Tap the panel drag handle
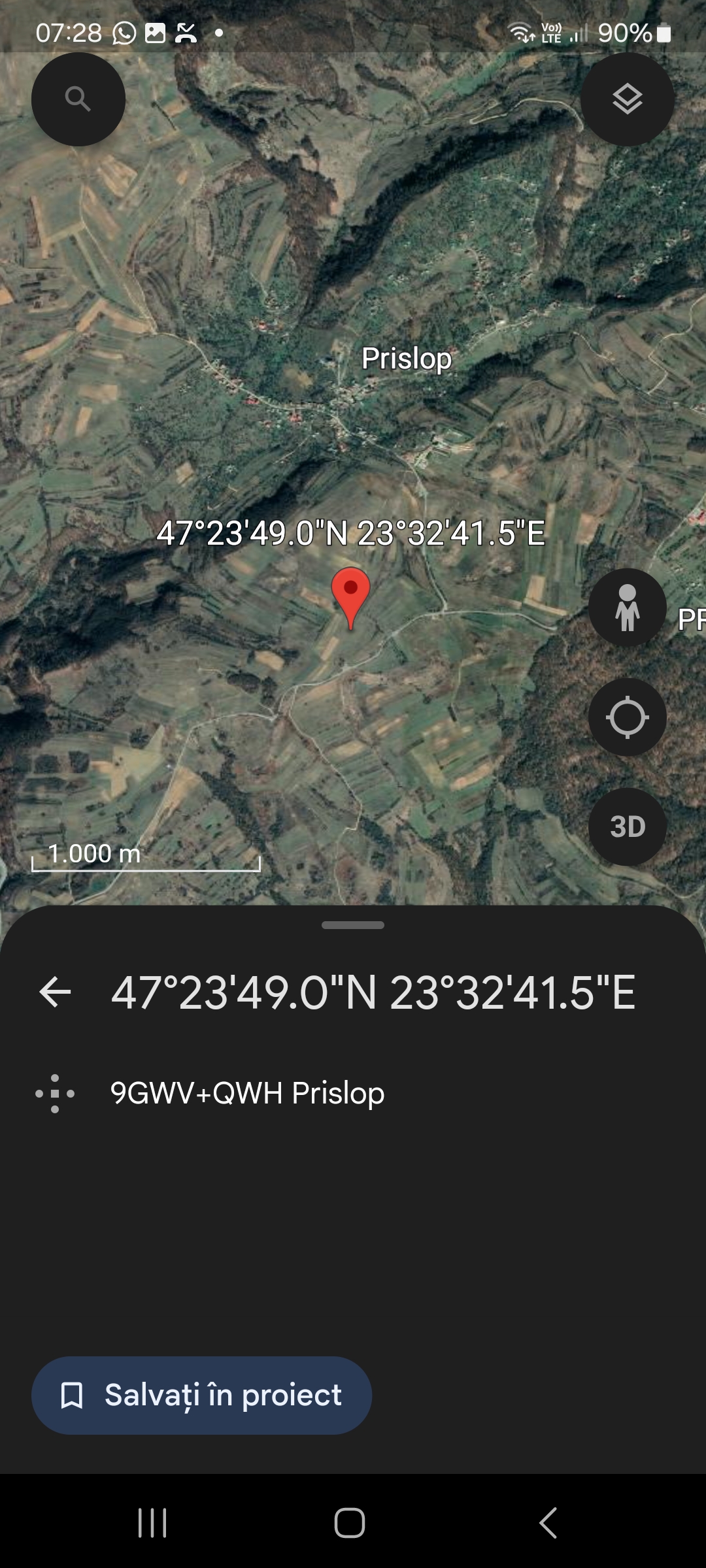 click(x=353, y=925)
